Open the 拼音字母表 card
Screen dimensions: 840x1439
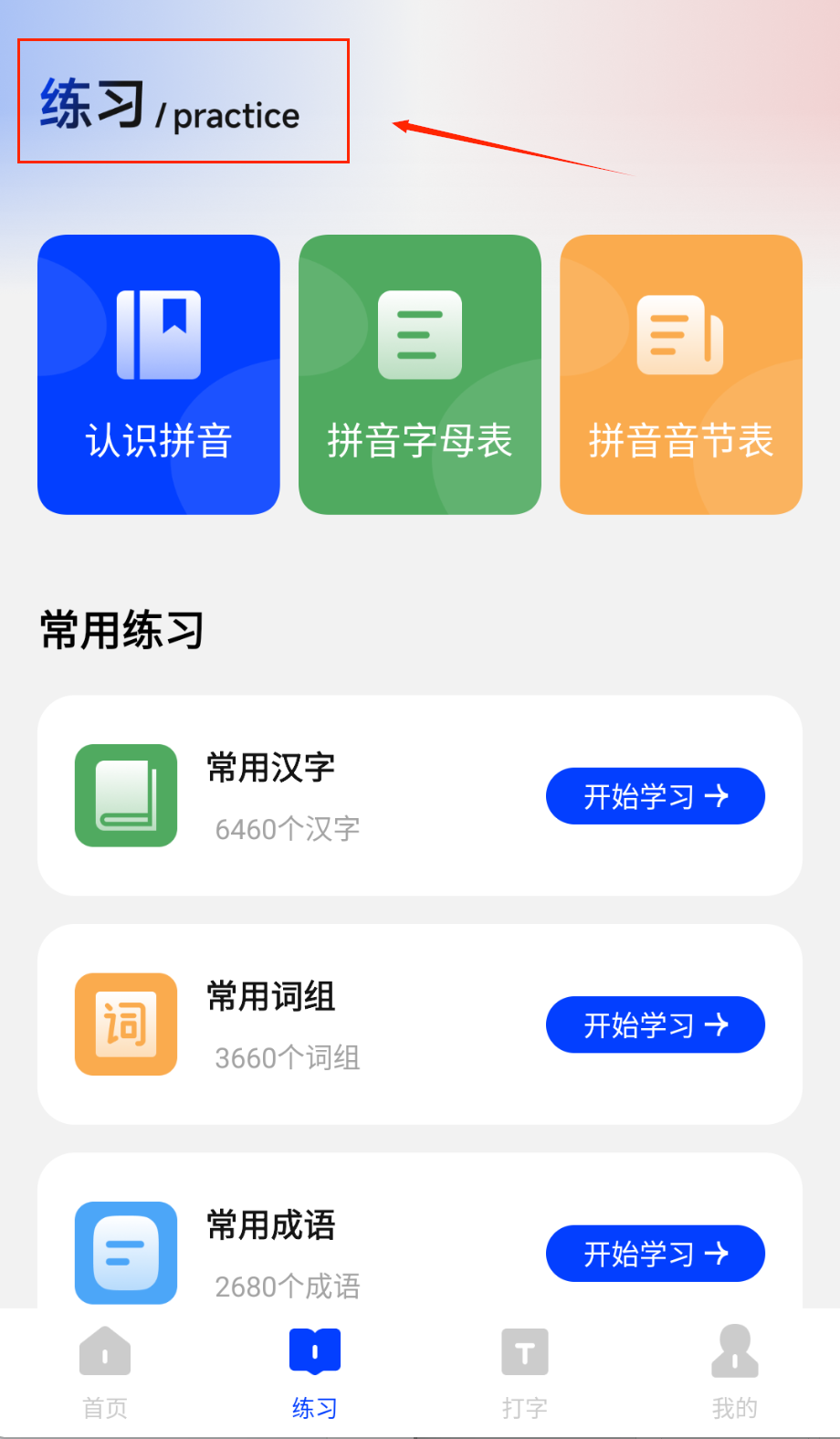click(x=420, y=374)
